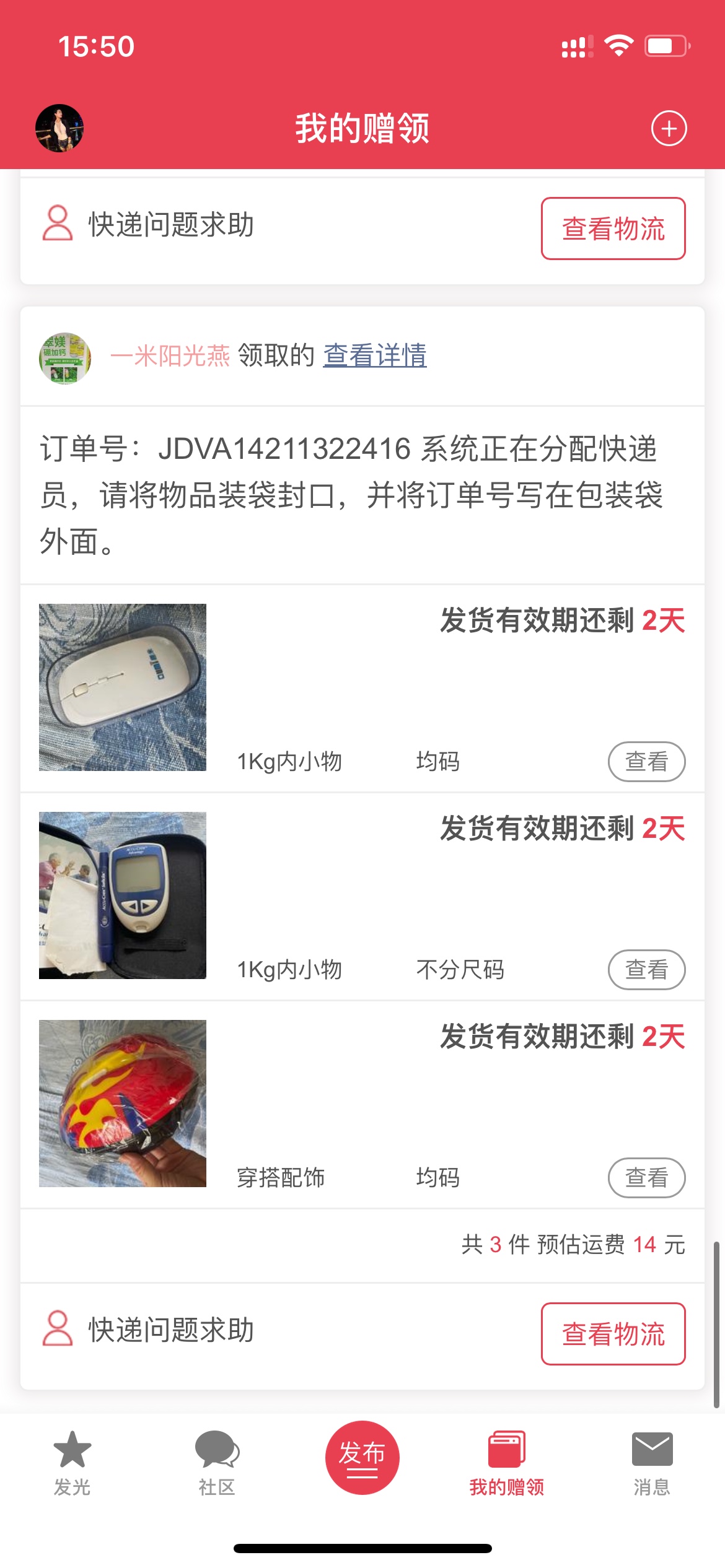Tap 快递问题求助 below the 3-item order
The height and width of the screenshot is (1568, 725).
tap(149, 1330)
